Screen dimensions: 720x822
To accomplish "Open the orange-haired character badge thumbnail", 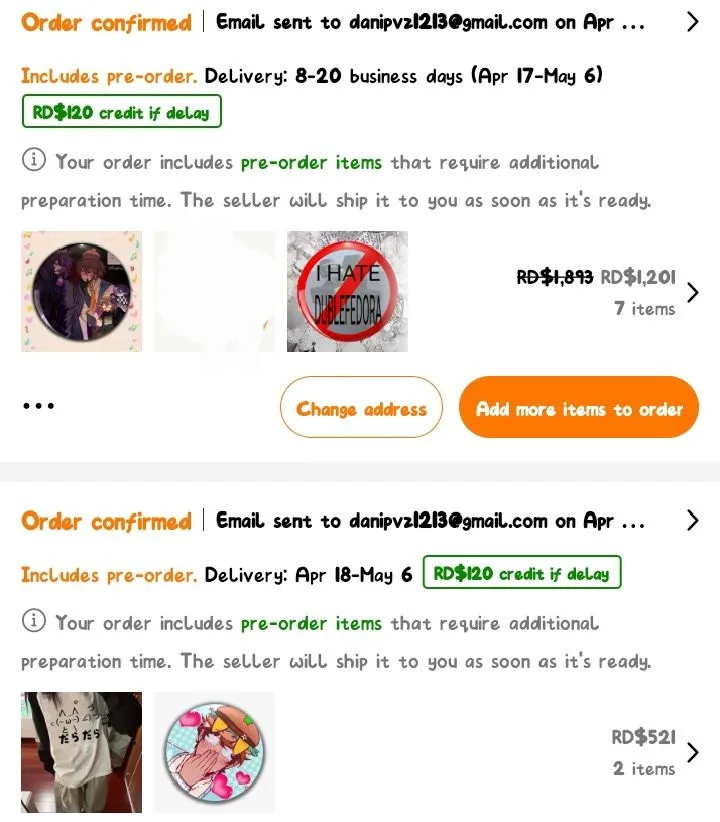I will 214,752.
